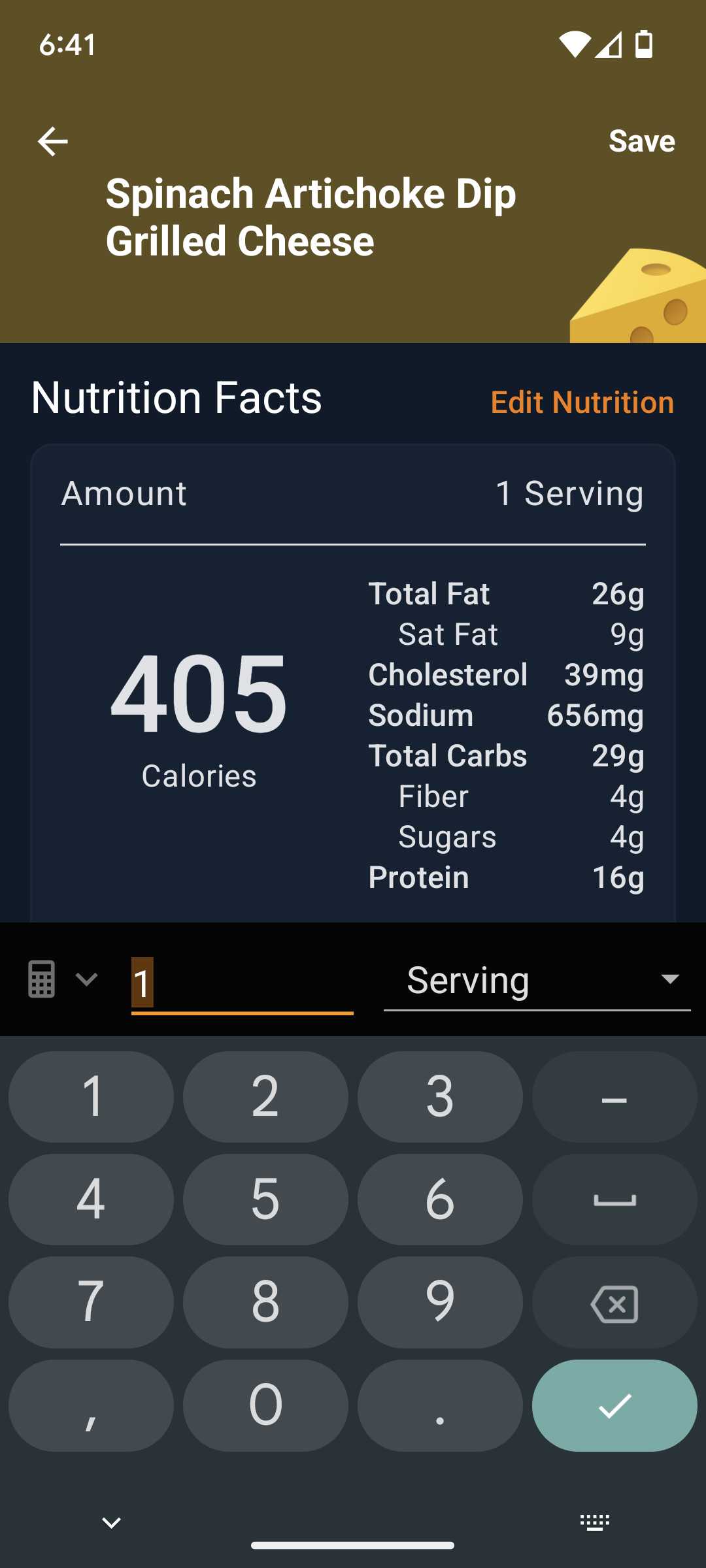706x1568 pixels.
Task: Enter digit 2 on the keypad
Action: 265,1096
